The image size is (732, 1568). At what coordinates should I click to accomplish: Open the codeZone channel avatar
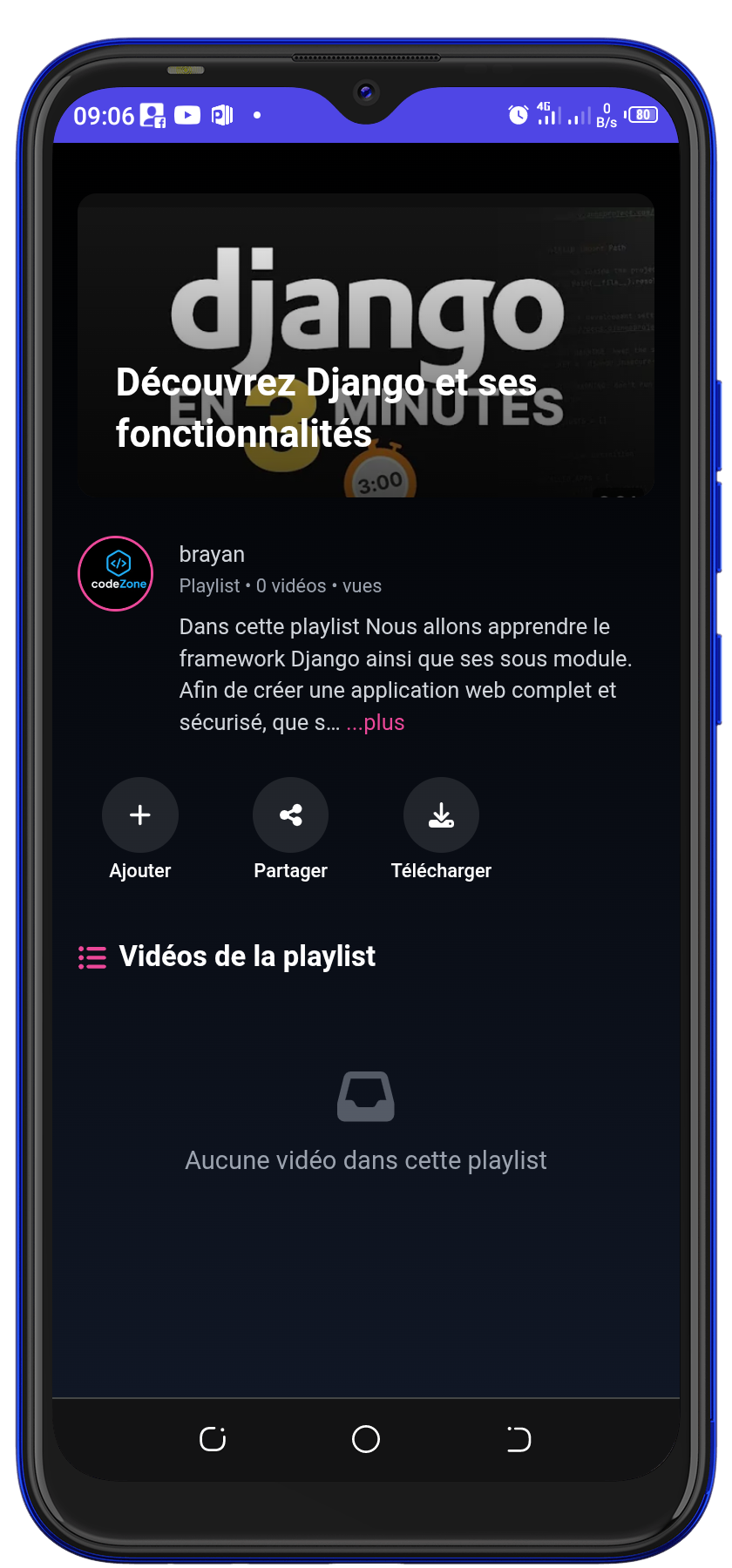(x=115, y=573)
